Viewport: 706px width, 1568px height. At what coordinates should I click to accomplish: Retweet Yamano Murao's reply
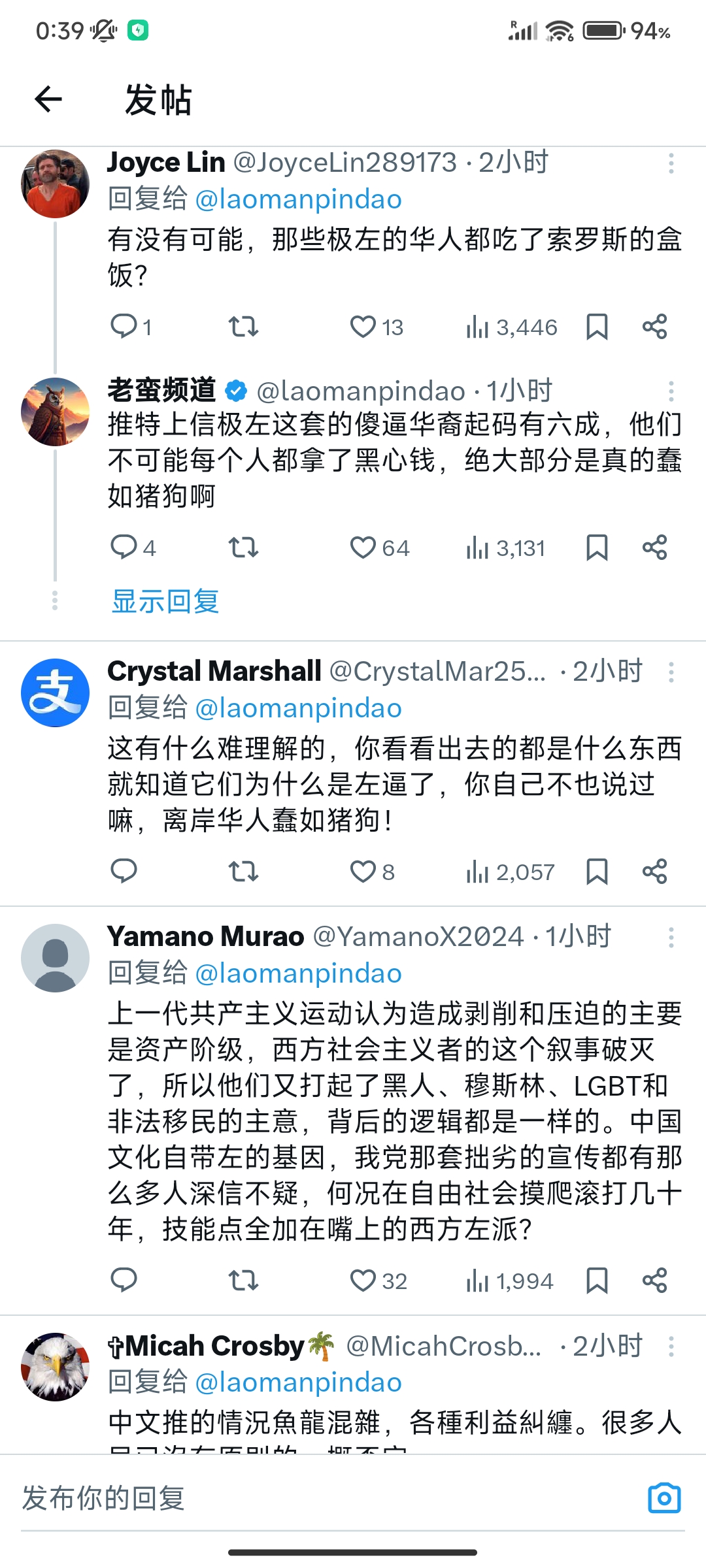pyautogui.click(x=243, y=1281)
